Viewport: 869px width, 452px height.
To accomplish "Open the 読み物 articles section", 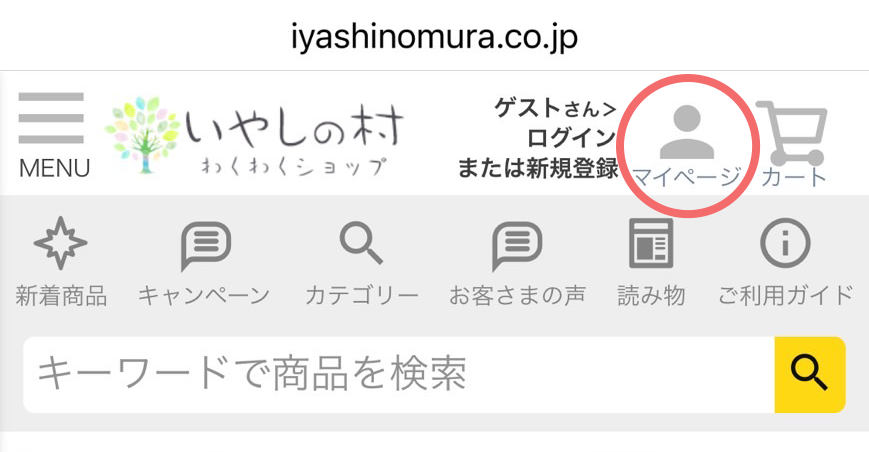I will pyautogui.click(x=651, y=263).
